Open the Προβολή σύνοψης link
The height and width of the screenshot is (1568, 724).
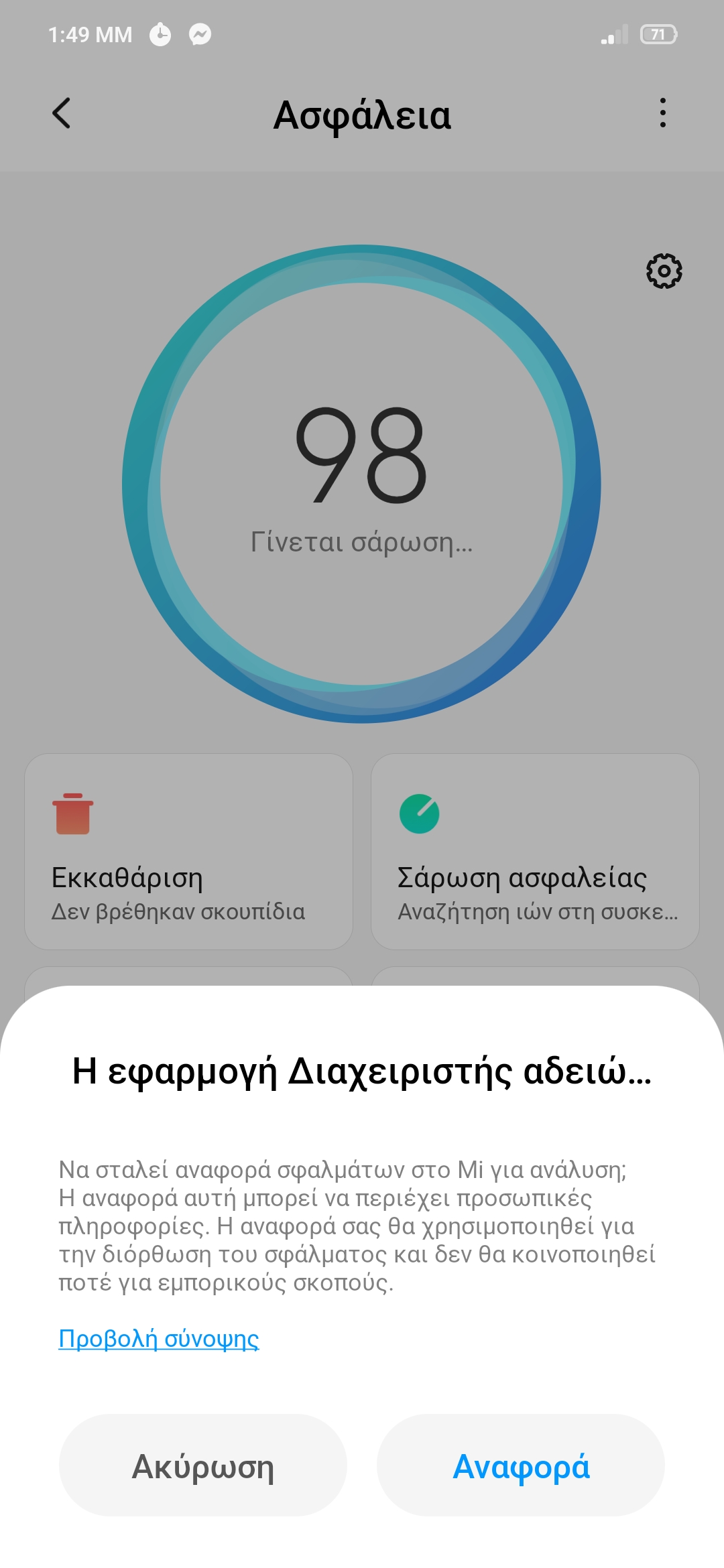click(159, 1339)
